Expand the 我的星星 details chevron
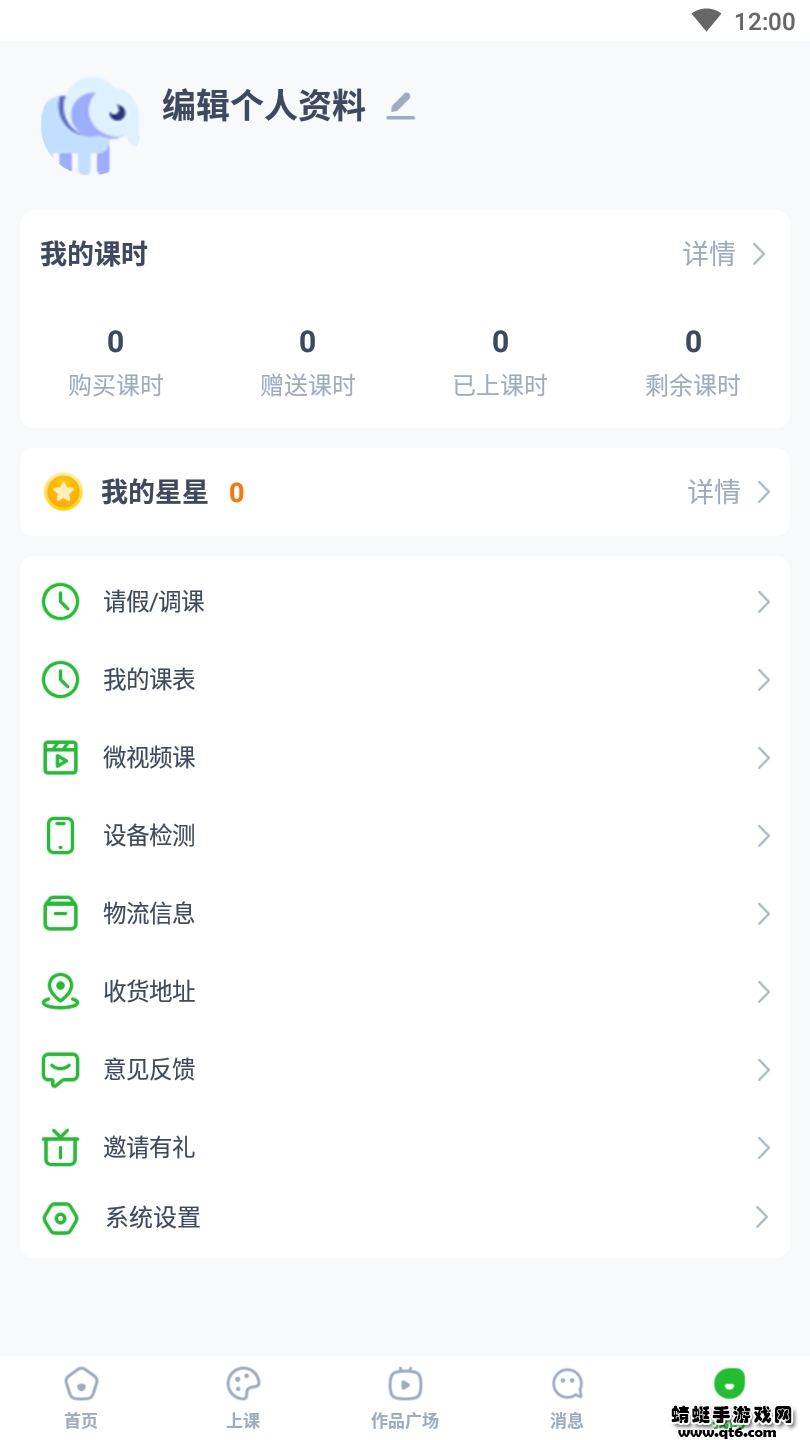The height and width of the screenshot is (1440, 810). click(763, 492)
